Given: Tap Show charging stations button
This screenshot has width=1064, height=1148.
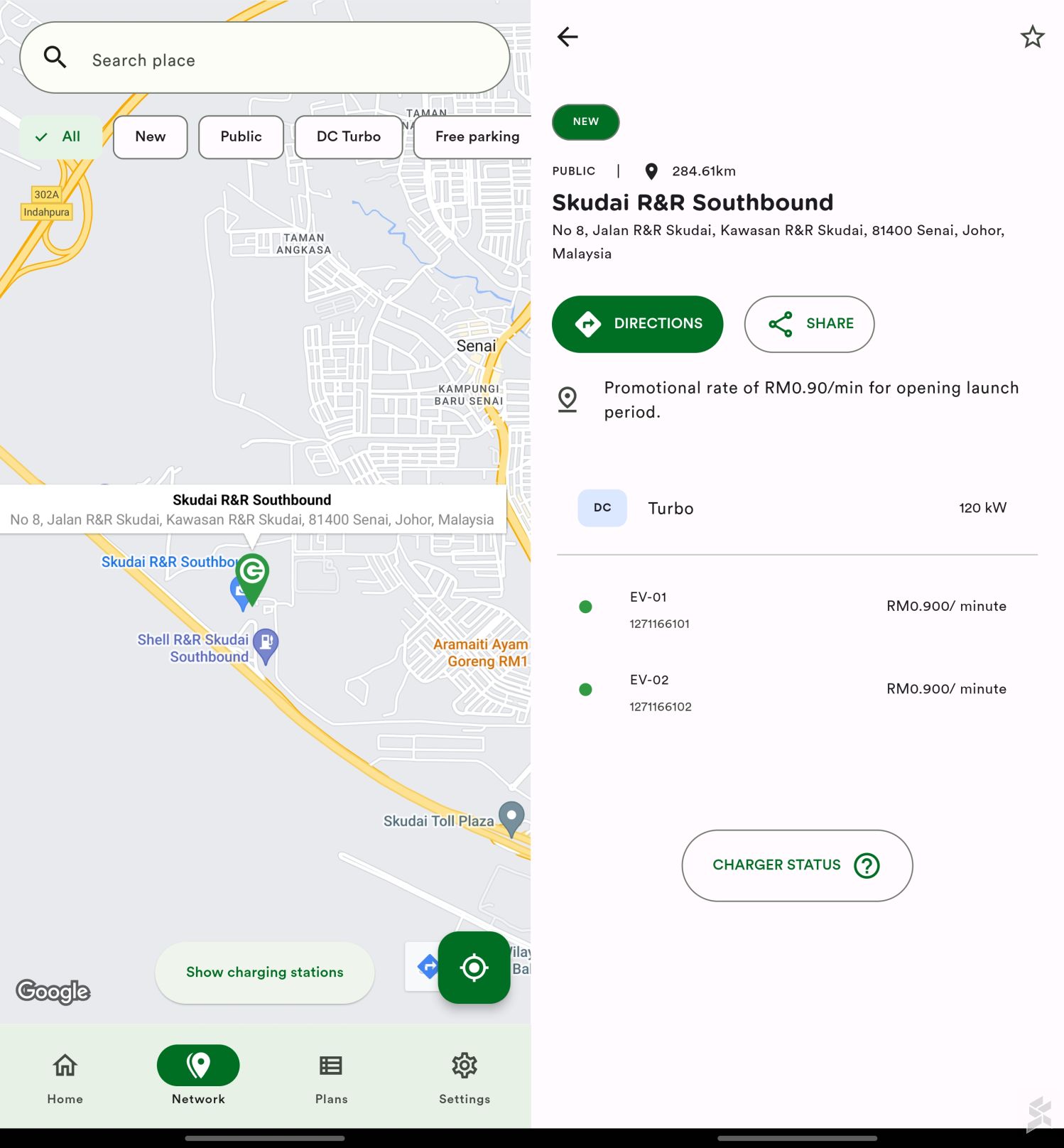Looking at the screenshot, I should point(264,973).
